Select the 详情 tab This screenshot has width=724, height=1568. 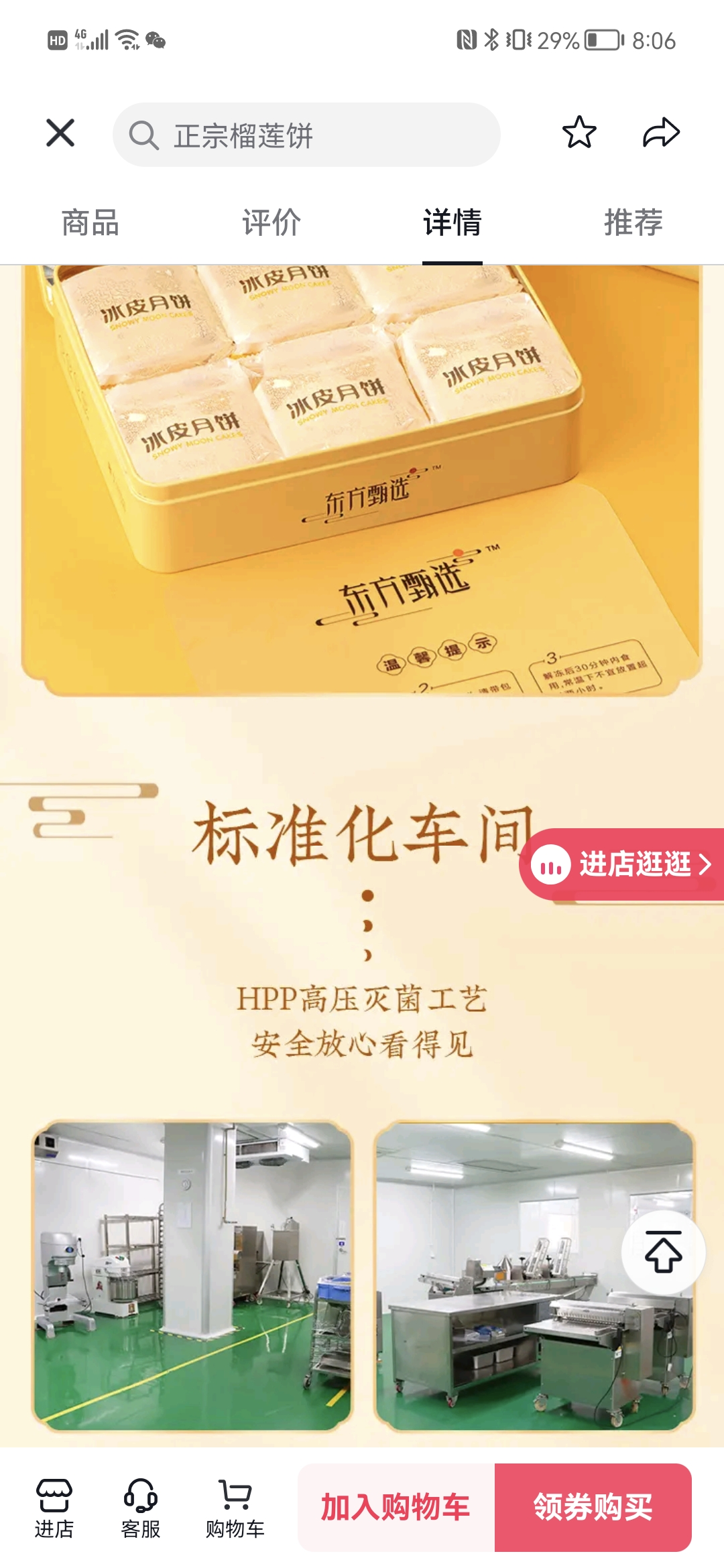(452, 222)
